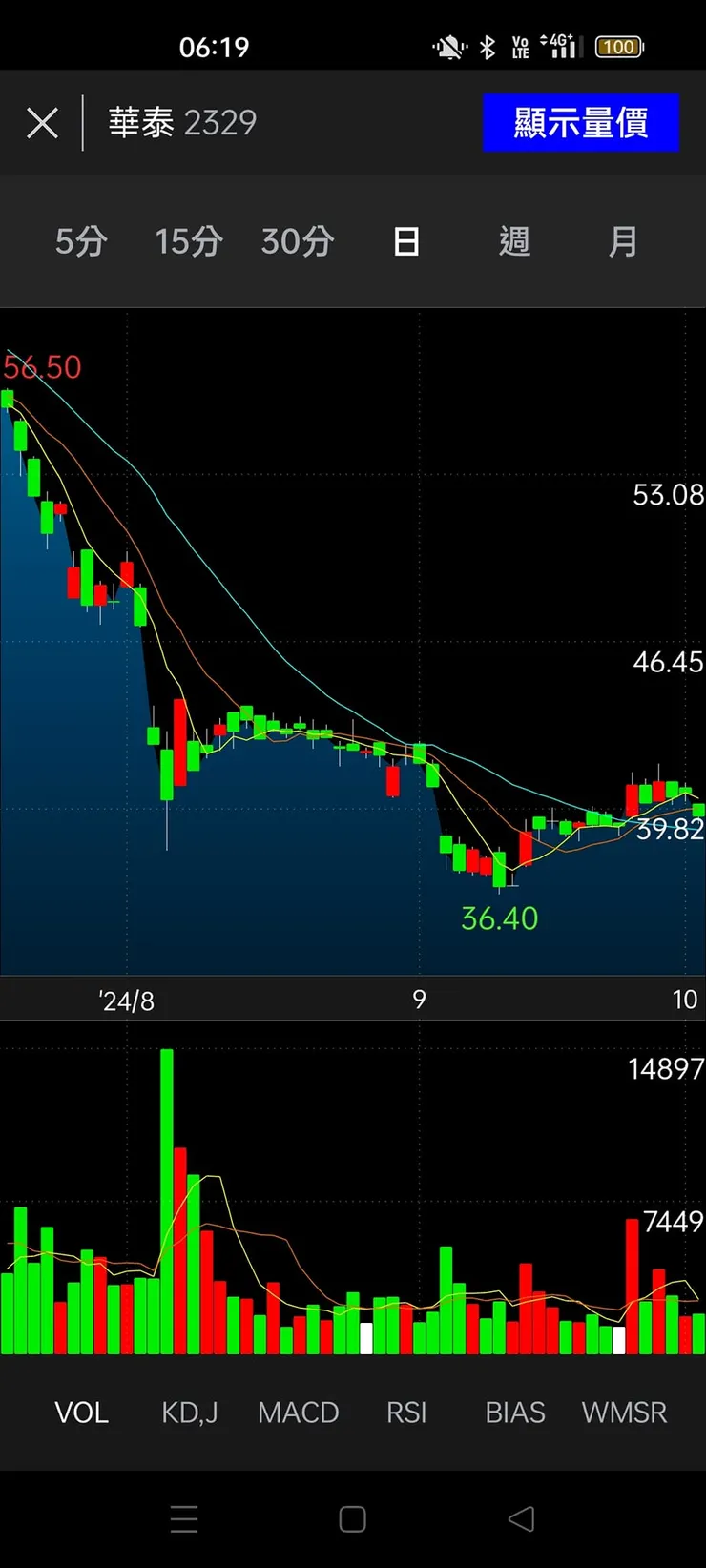Switch to the 週 weekly chart

coord(514,241)
